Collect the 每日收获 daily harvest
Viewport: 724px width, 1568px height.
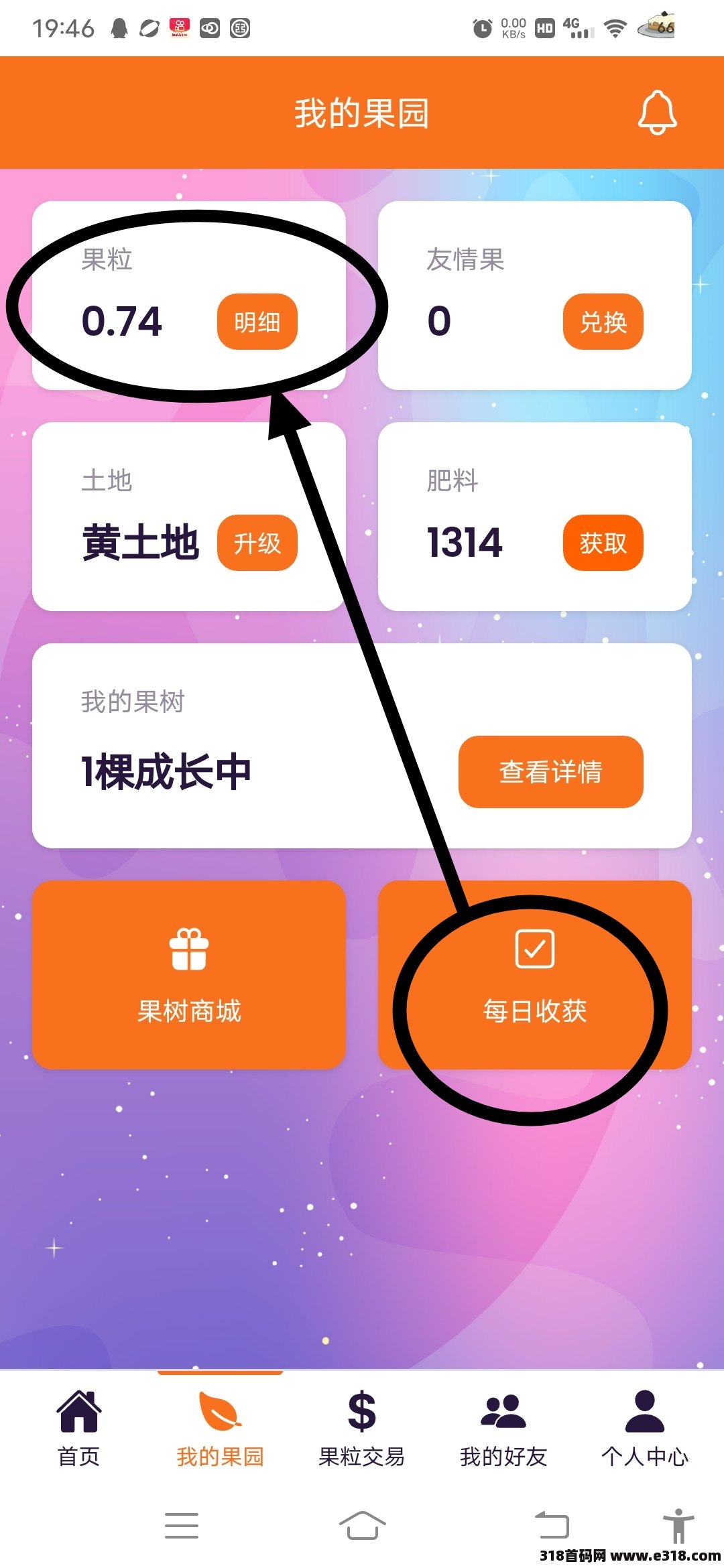pyautogui.click(x=534, y=975)
